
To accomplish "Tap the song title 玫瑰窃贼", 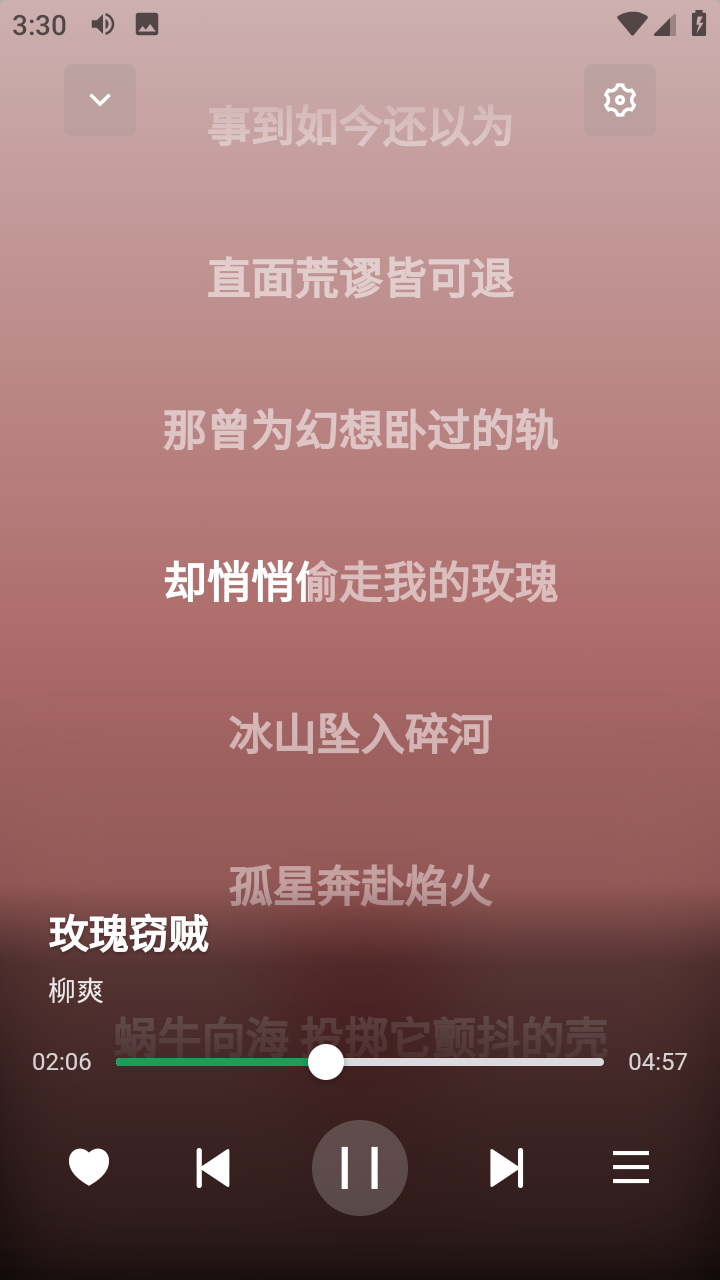I will [x=128, y=935].
